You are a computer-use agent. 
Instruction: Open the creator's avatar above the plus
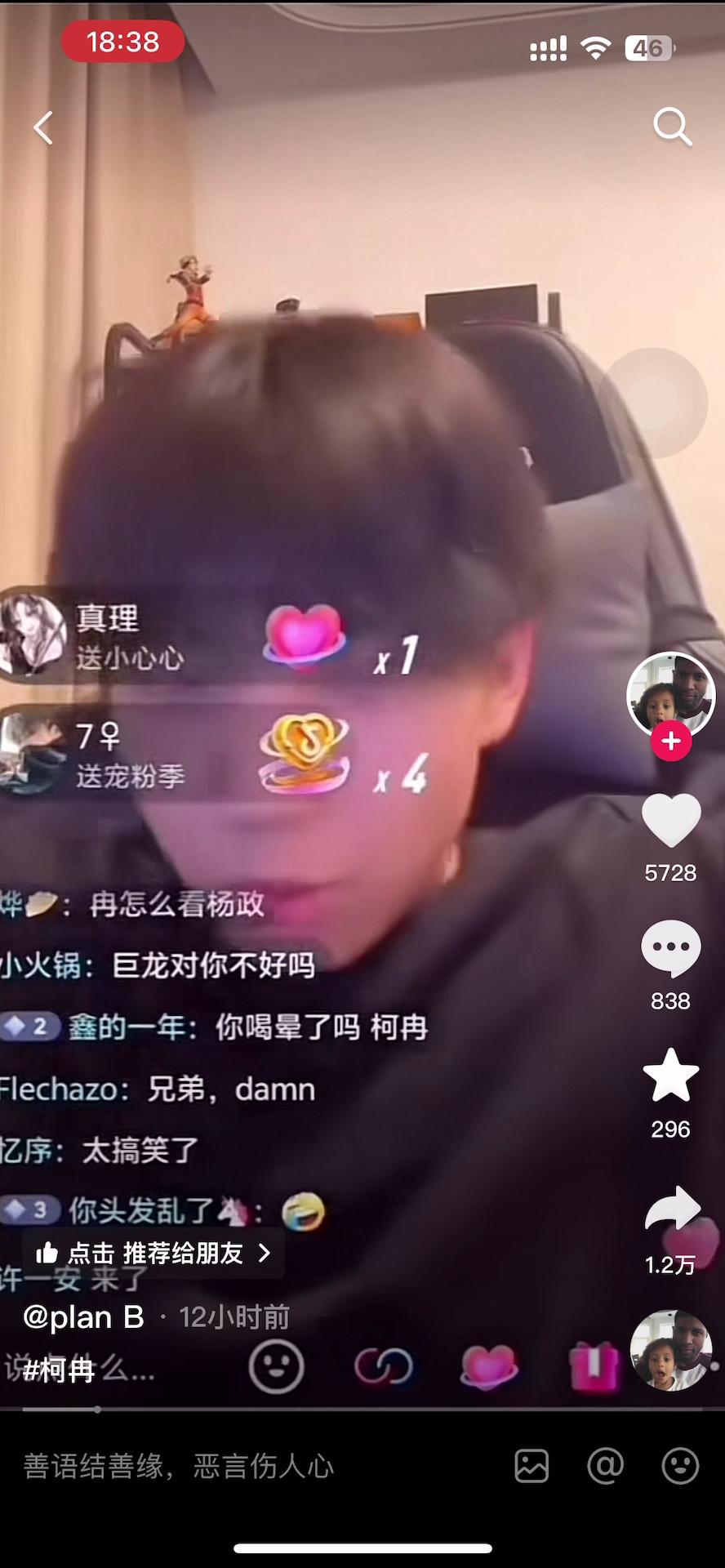point(671,694)
